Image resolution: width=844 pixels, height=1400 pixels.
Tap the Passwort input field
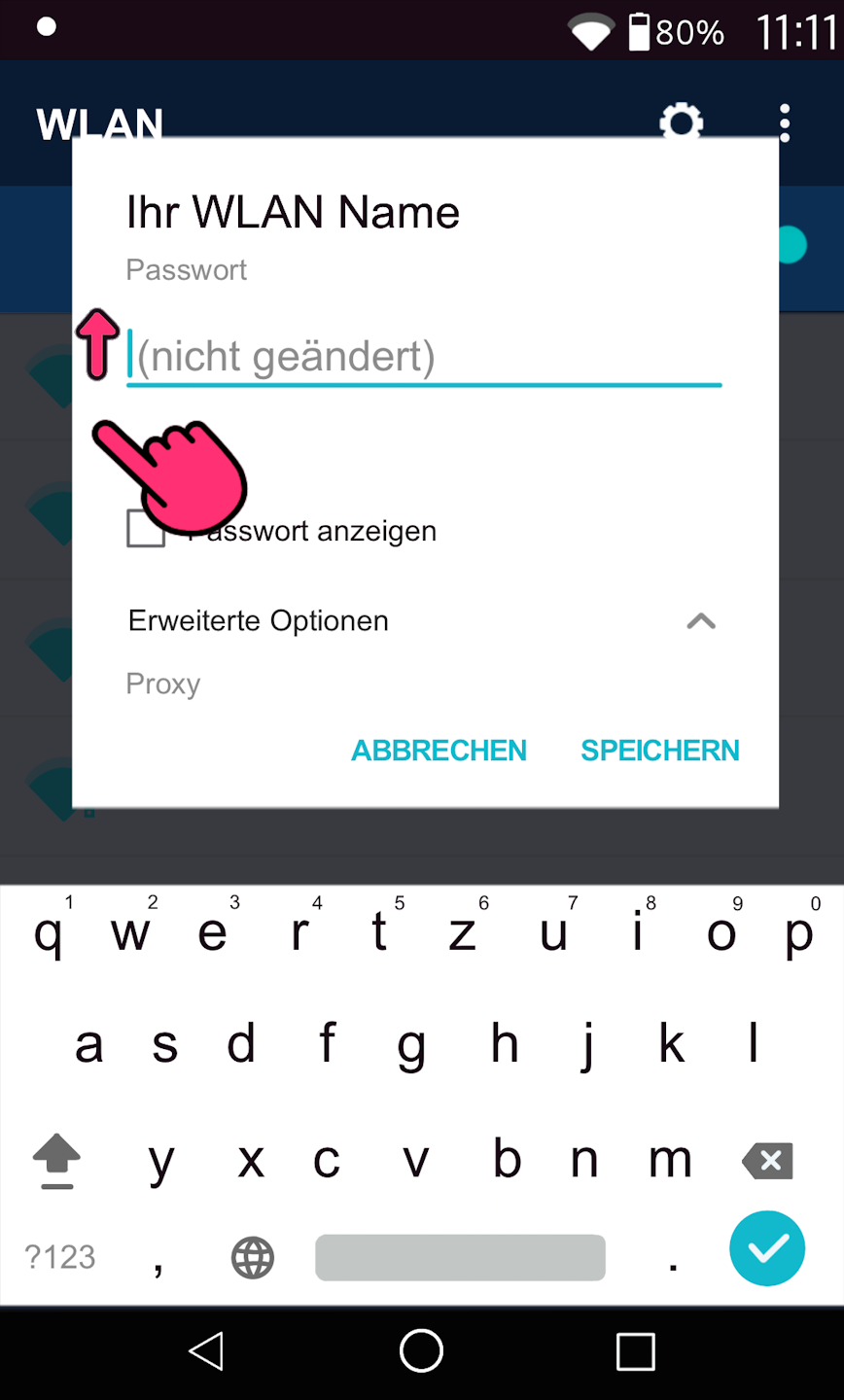tap(424, 357)
